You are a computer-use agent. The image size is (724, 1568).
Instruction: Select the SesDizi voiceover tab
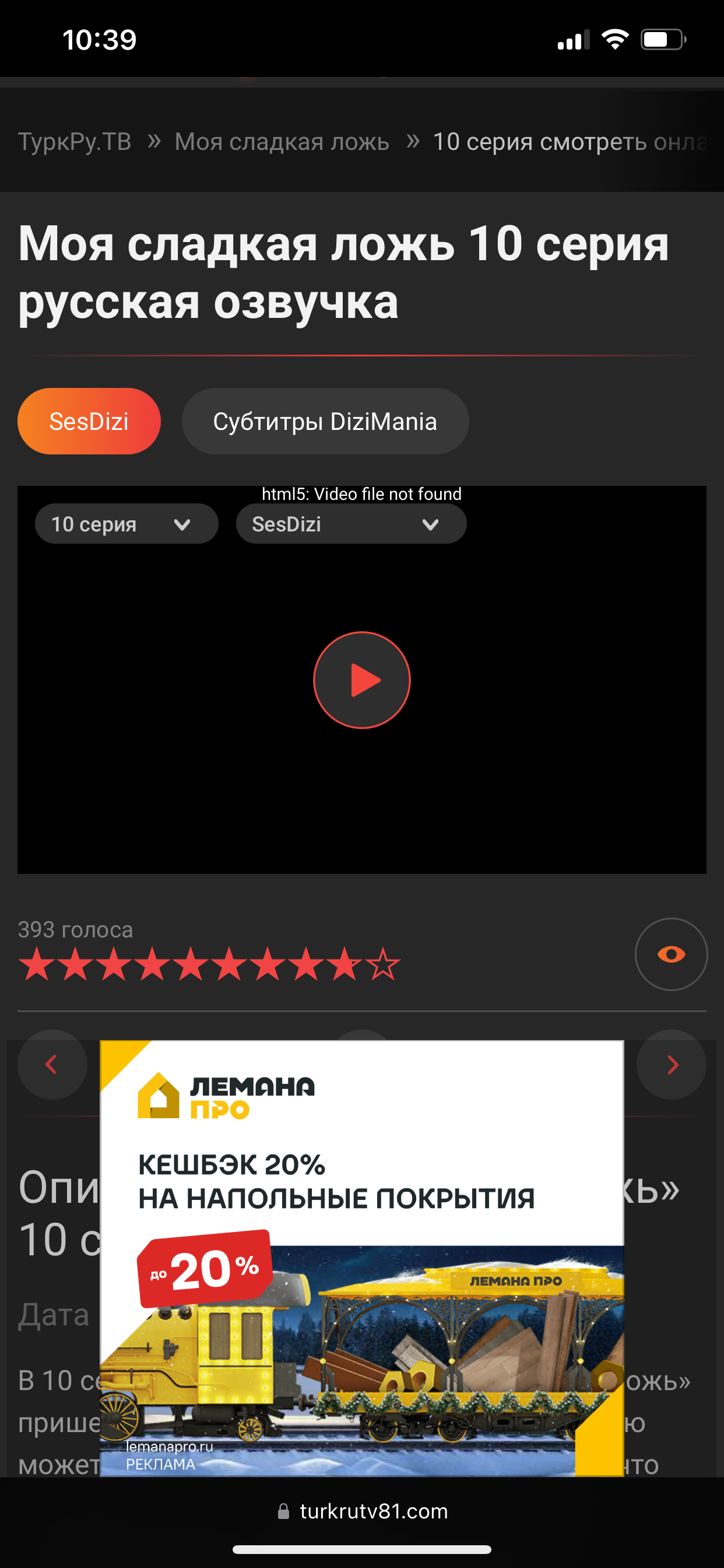89,421
